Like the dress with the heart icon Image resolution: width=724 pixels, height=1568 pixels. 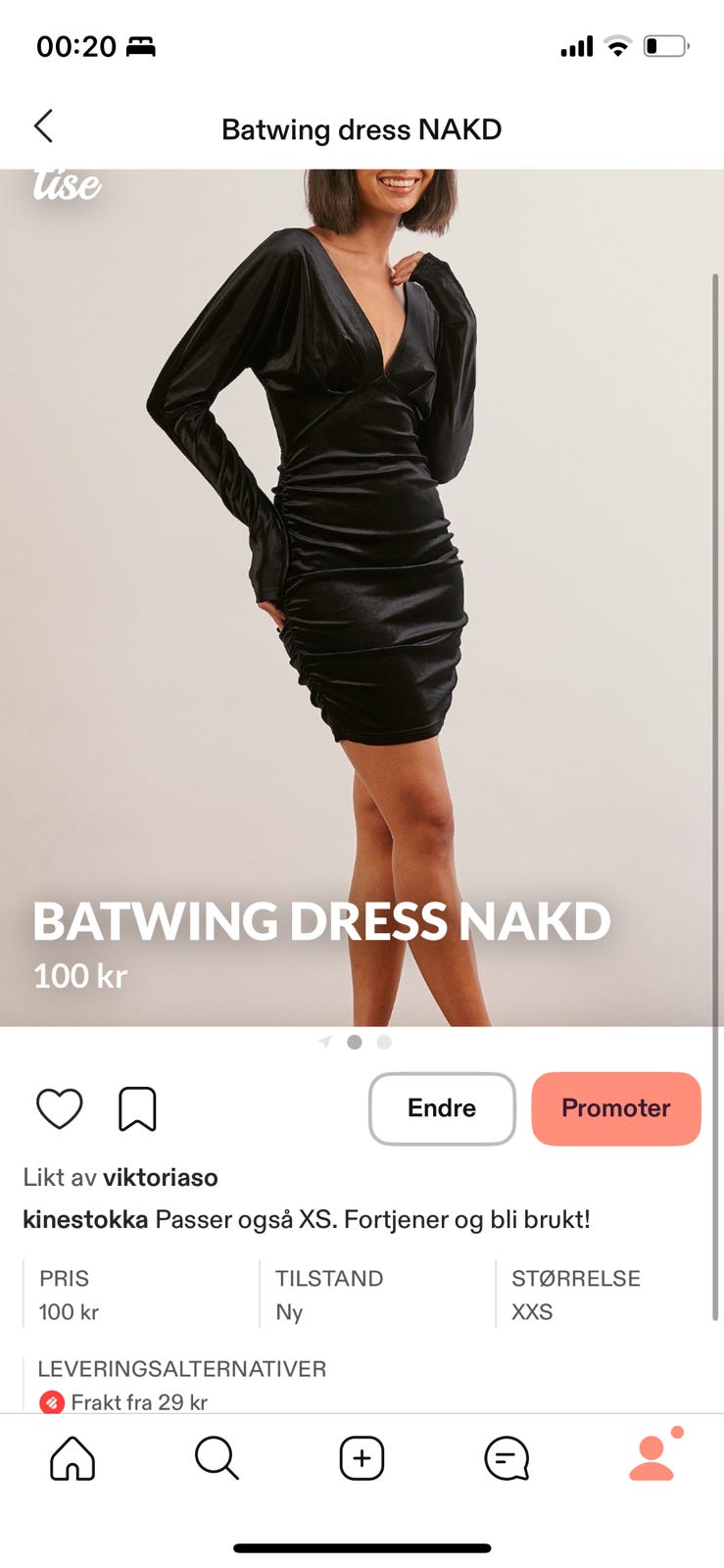(x=59, y=1108)
